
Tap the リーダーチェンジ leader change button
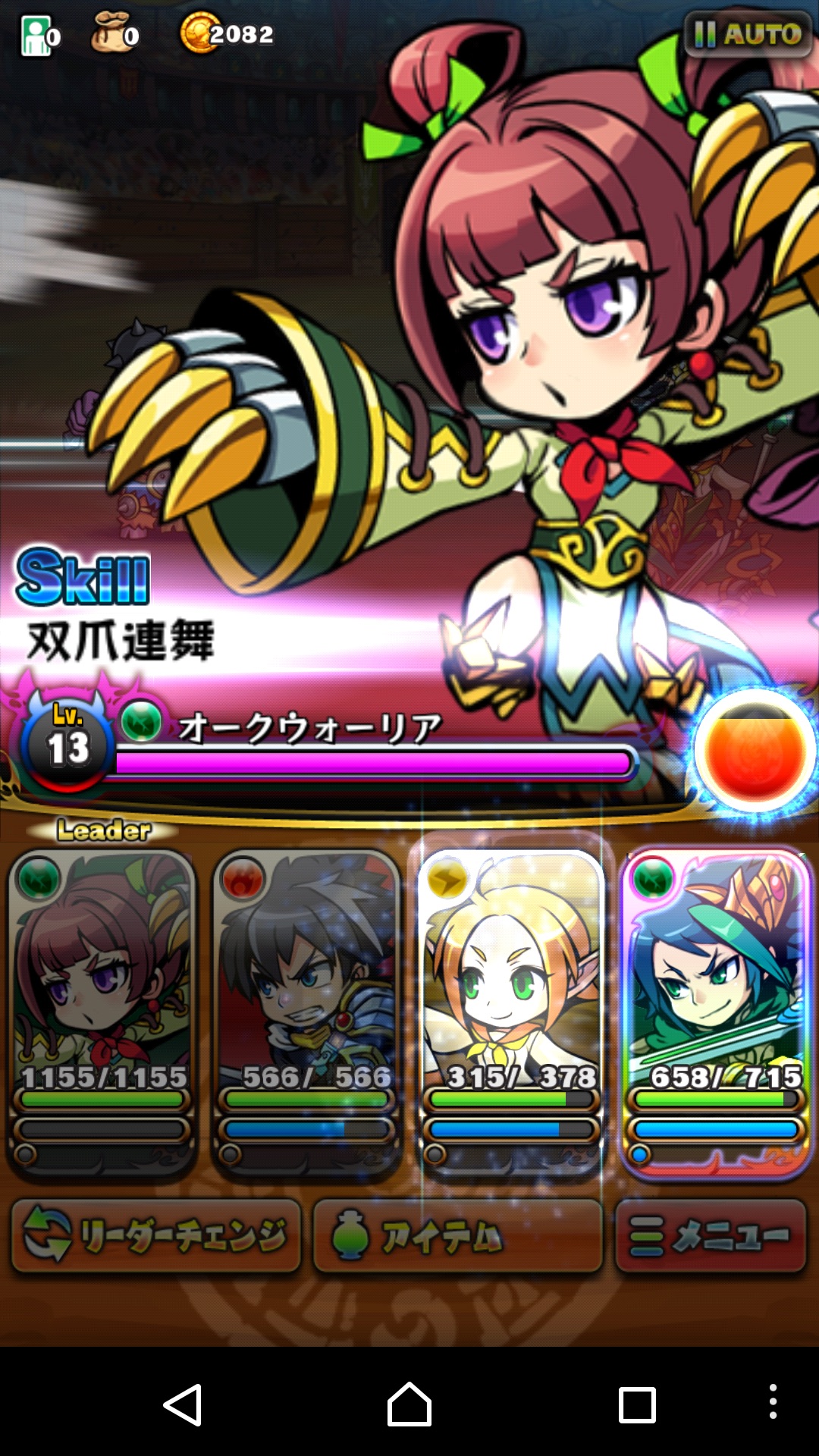[x=156, y=1235]
